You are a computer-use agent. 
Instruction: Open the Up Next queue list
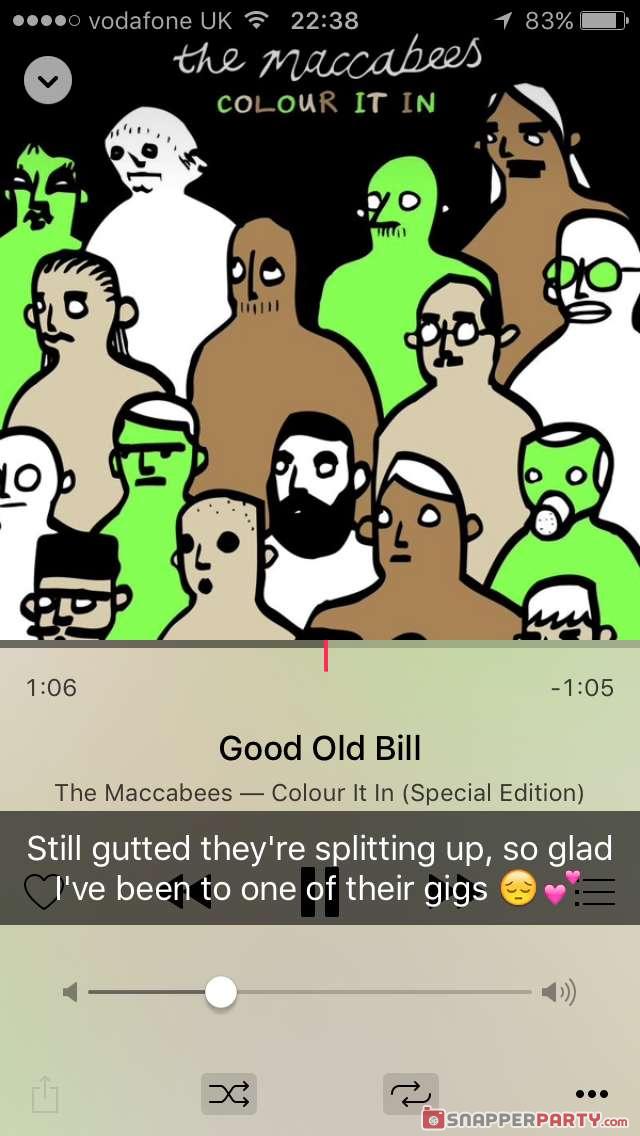tap(597, 891)
